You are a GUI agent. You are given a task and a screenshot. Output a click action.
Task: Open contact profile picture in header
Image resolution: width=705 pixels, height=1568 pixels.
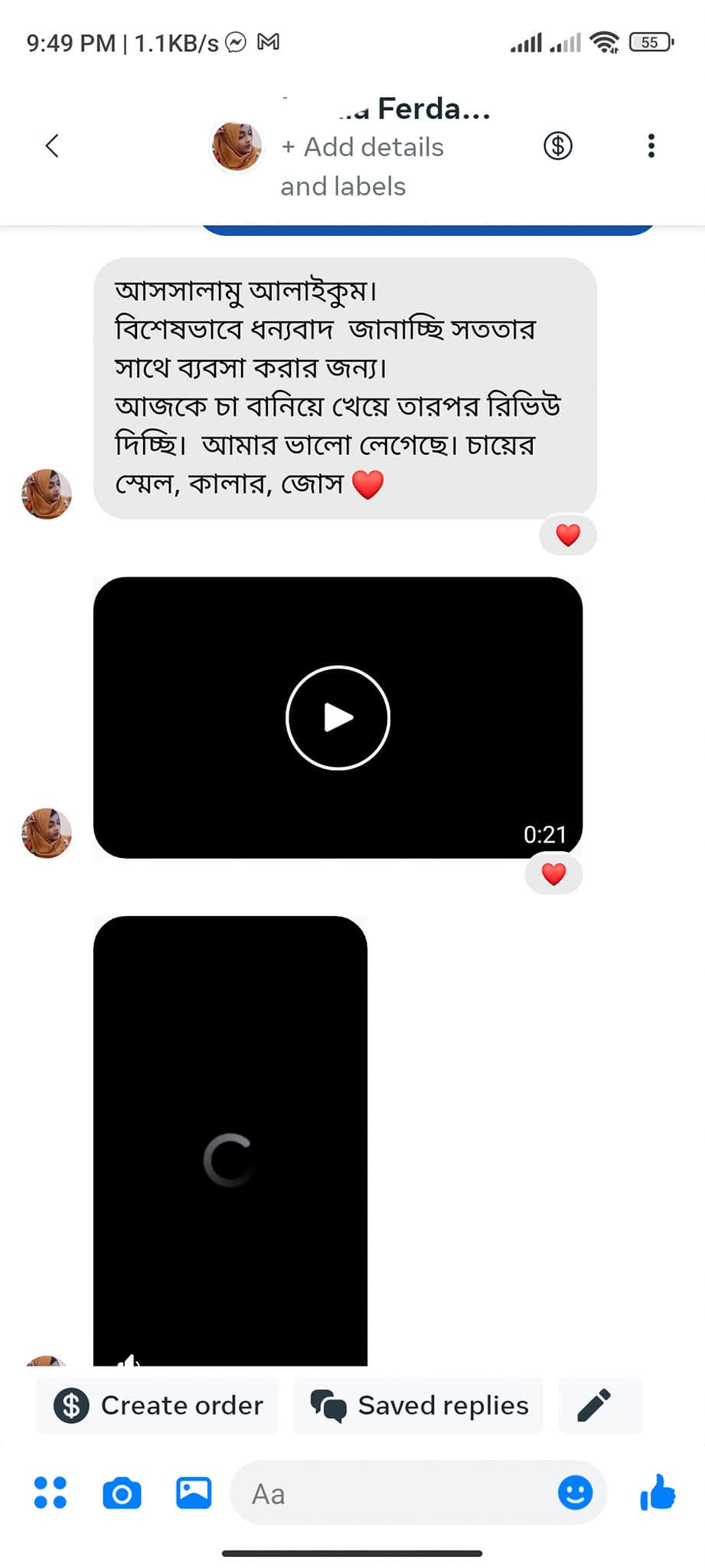coord(237,146)
